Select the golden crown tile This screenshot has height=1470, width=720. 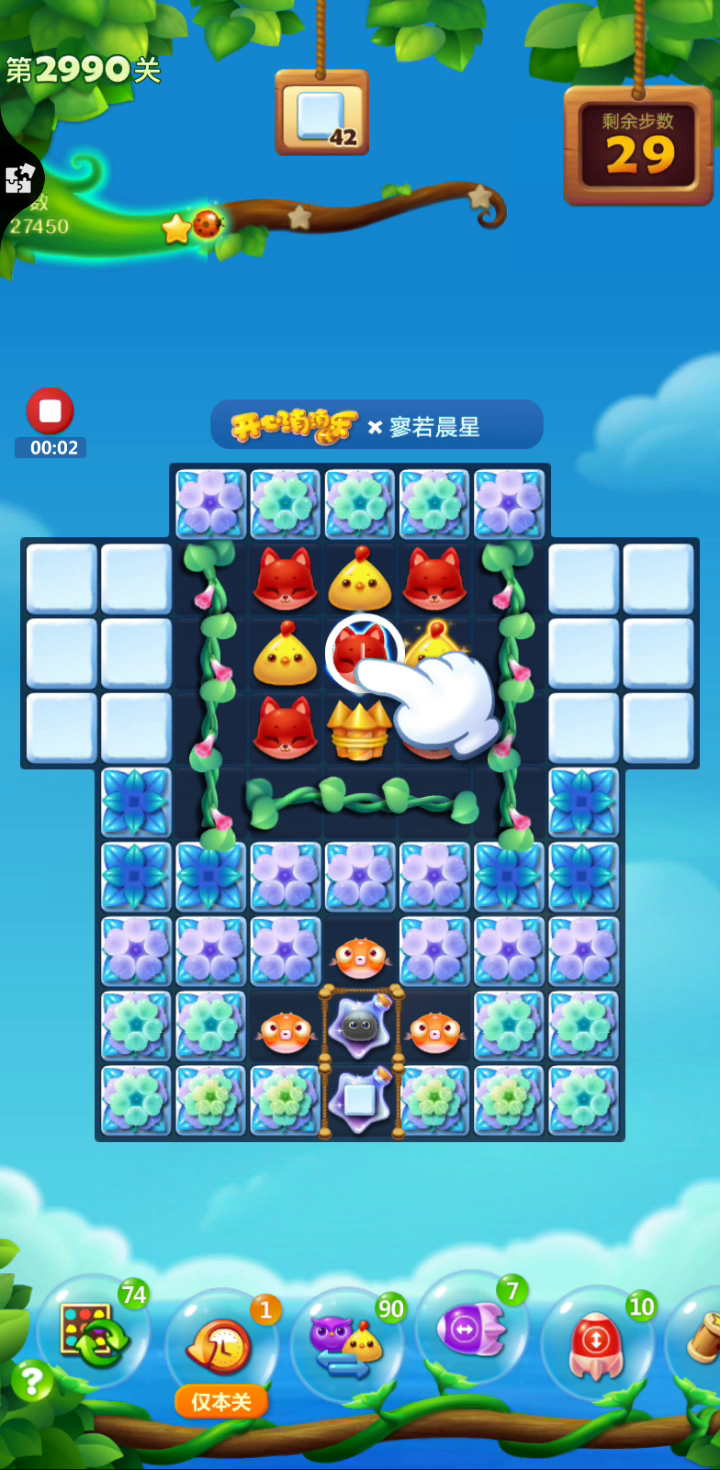(358, 729)
